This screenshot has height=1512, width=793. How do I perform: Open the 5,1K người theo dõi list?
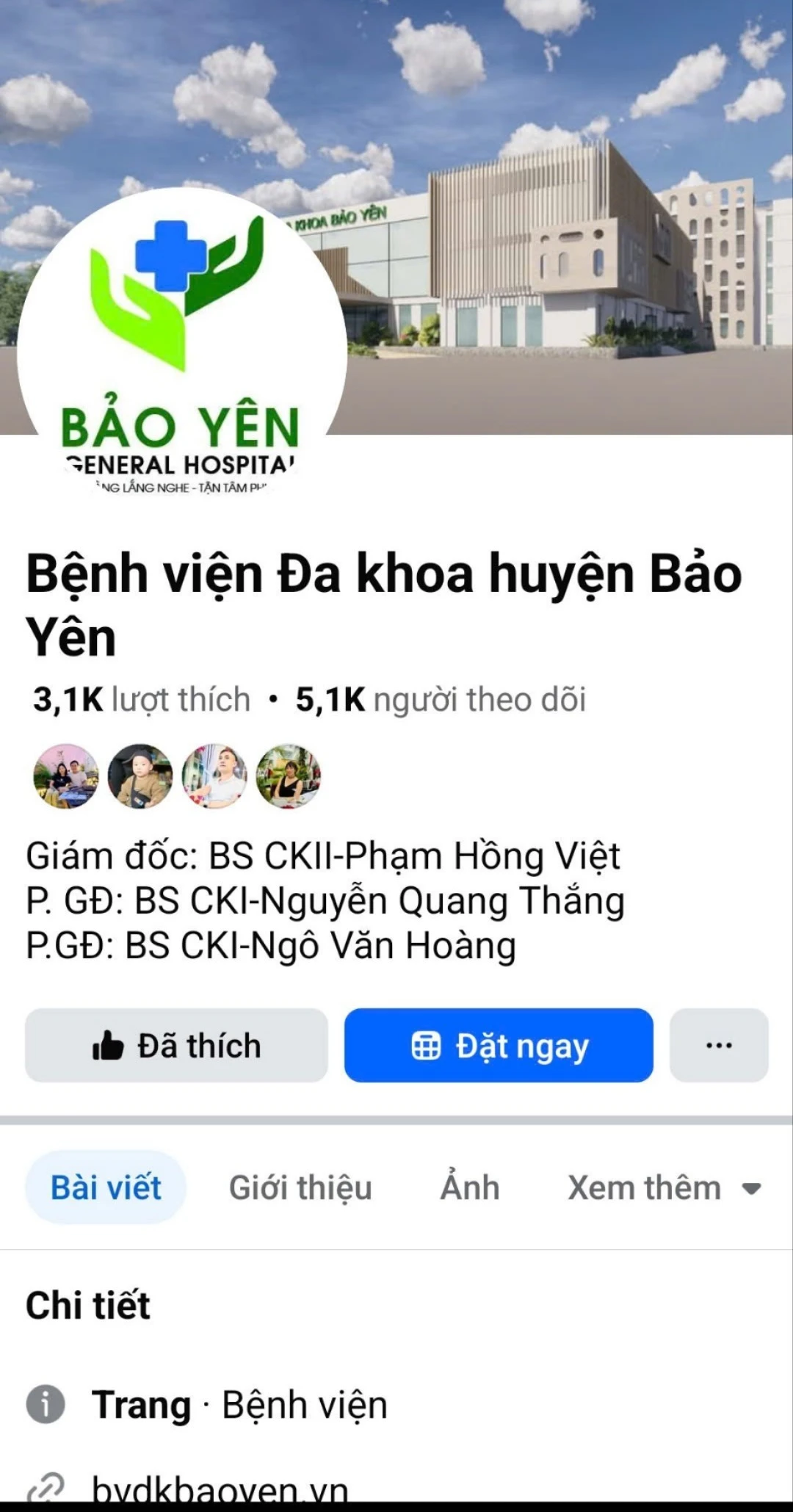[441, 700]
